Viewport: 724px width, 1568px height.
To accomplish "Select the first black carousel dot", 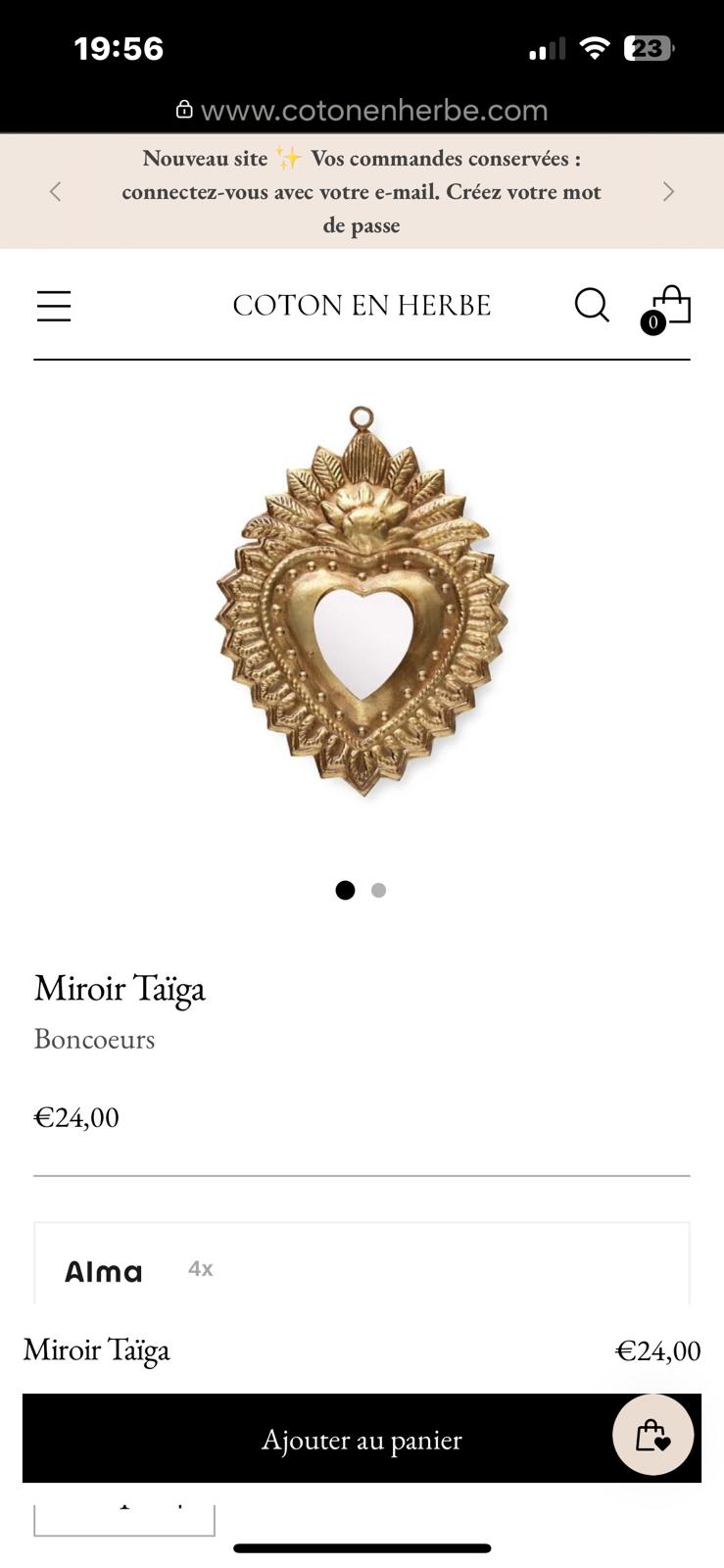I will pos(345,890).
